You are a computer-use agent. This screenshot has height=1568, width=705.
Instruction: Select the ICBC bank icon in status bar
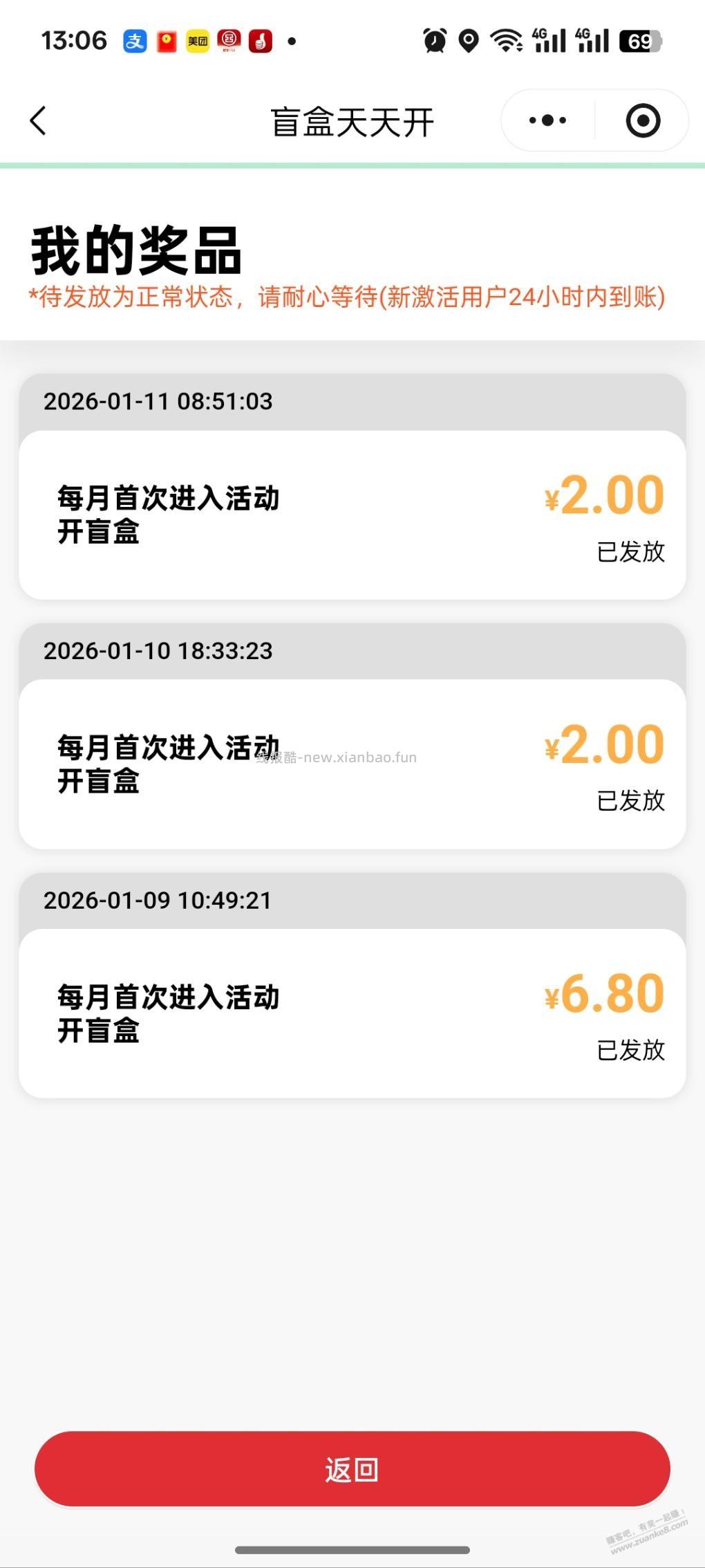pyautogui.click(x=230, y=40)
